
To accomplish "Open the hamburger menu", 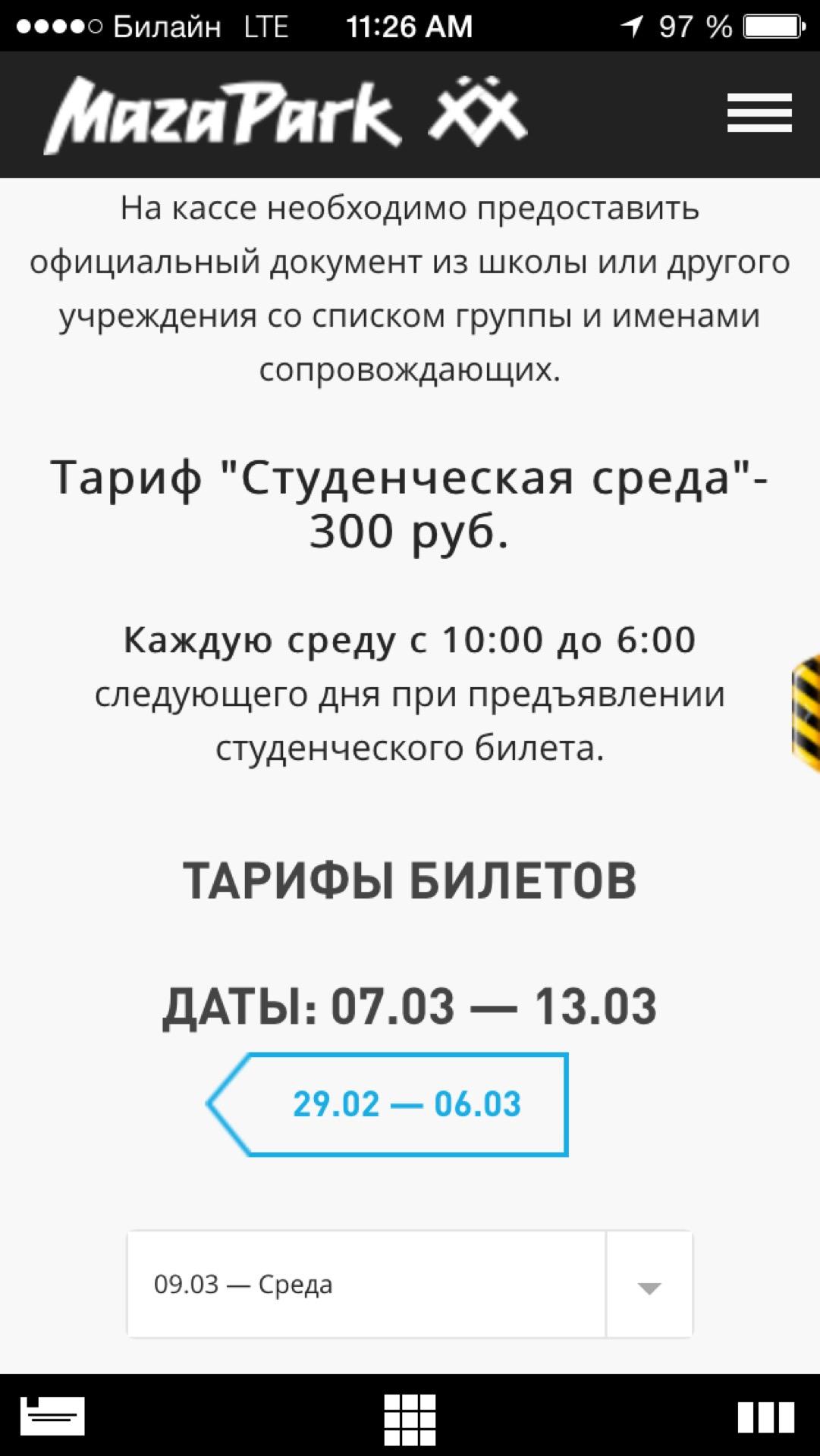I will (759, 113).
